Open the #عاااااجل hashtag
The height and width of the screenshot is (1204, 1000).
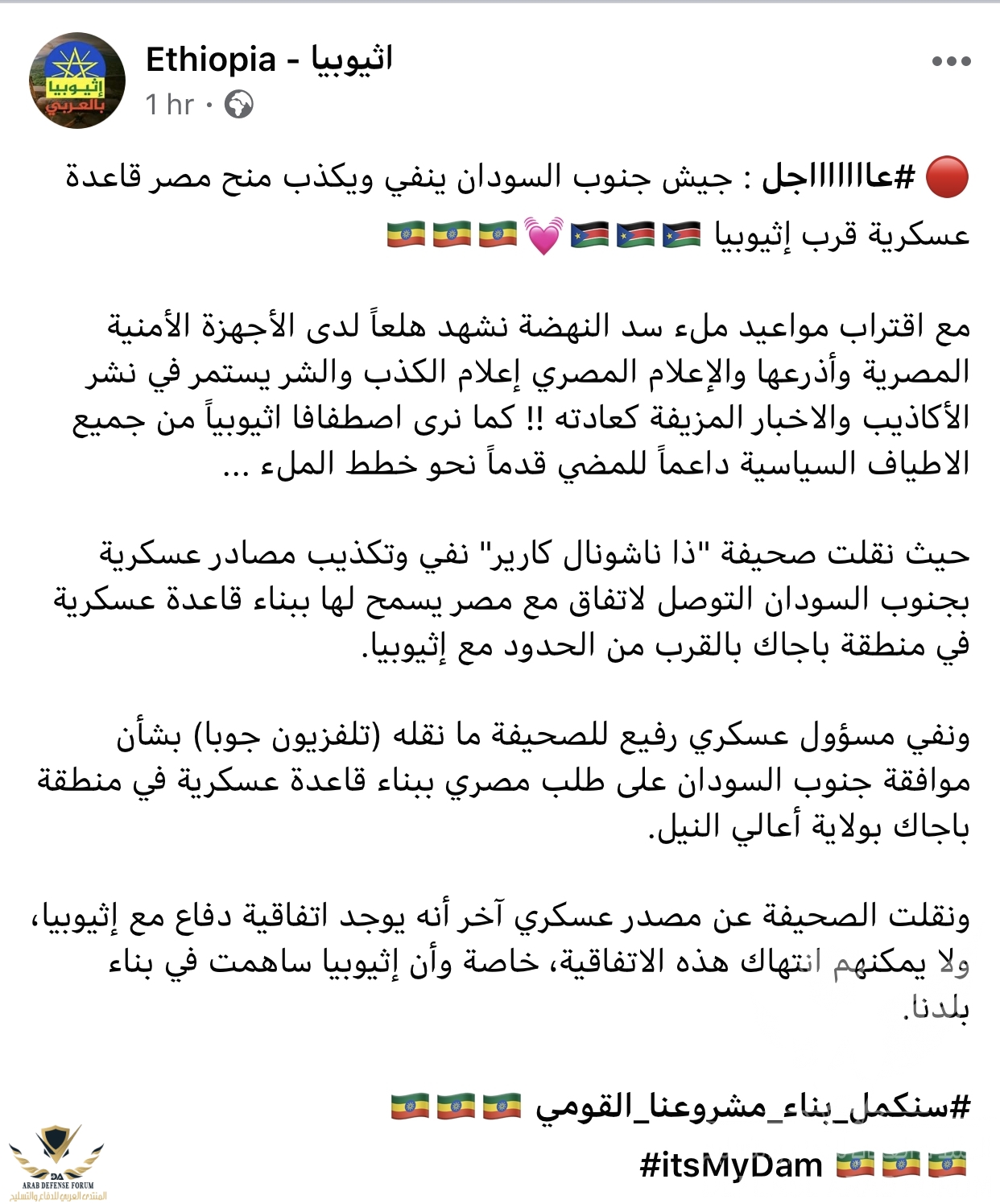point(838,177)
